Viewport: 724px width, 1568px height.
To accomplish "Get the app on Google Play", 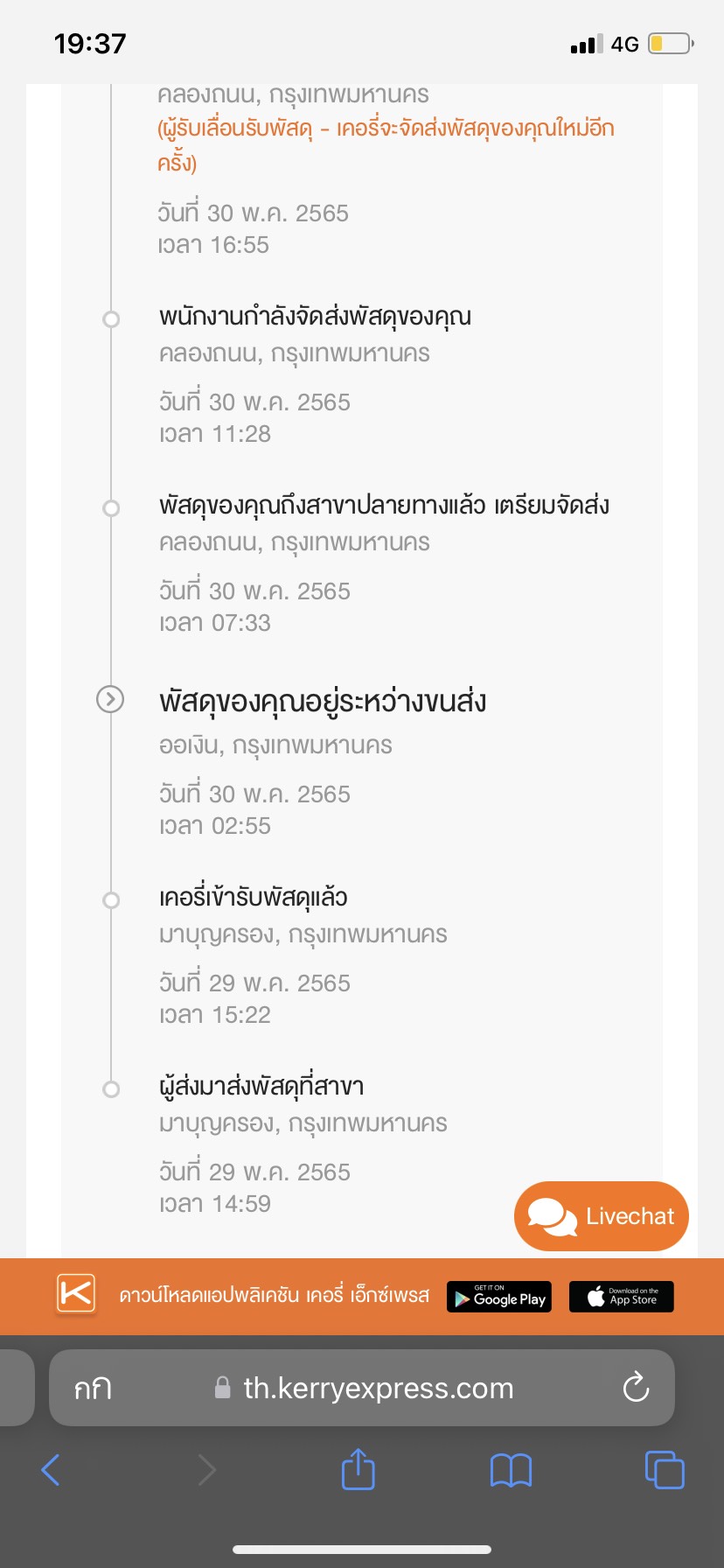I will [499, 1297].
